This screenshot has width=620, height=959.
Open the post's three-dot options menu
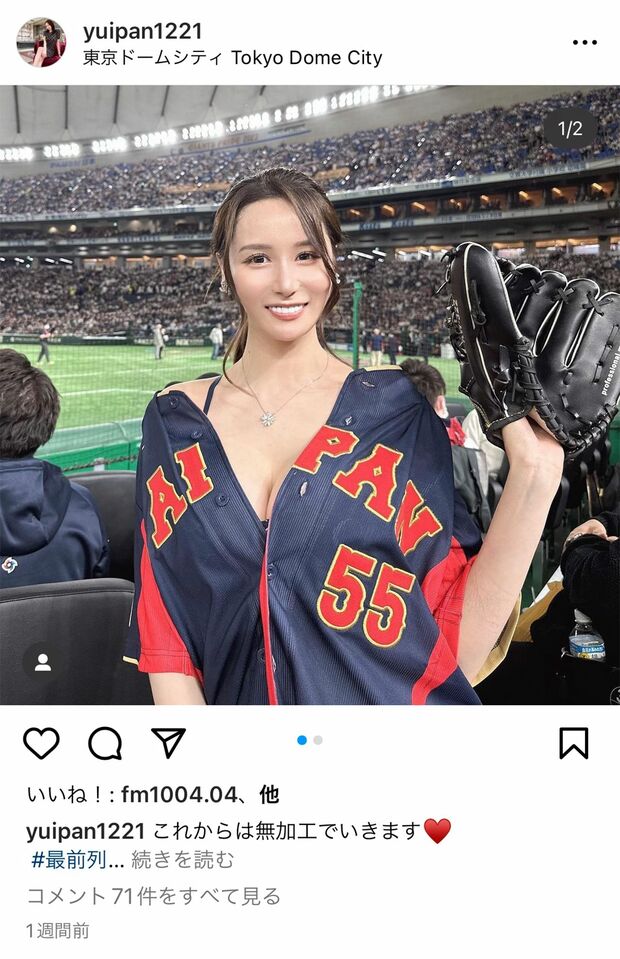click(x=584, y=43)
